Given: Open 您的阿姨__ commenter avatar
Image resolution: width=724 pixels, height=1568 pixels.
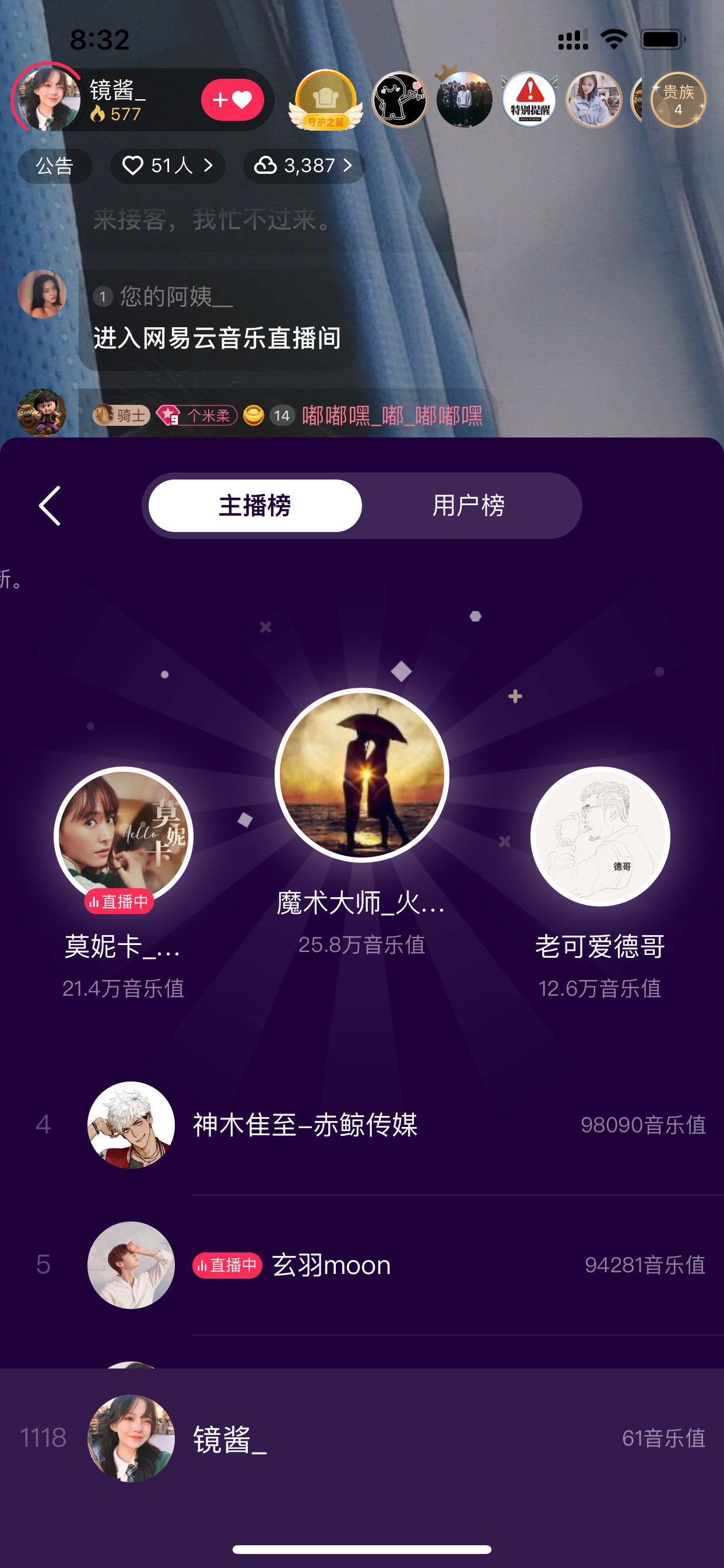Looking at the screenshot, I should pyautogui.click(x=42, y=294).
